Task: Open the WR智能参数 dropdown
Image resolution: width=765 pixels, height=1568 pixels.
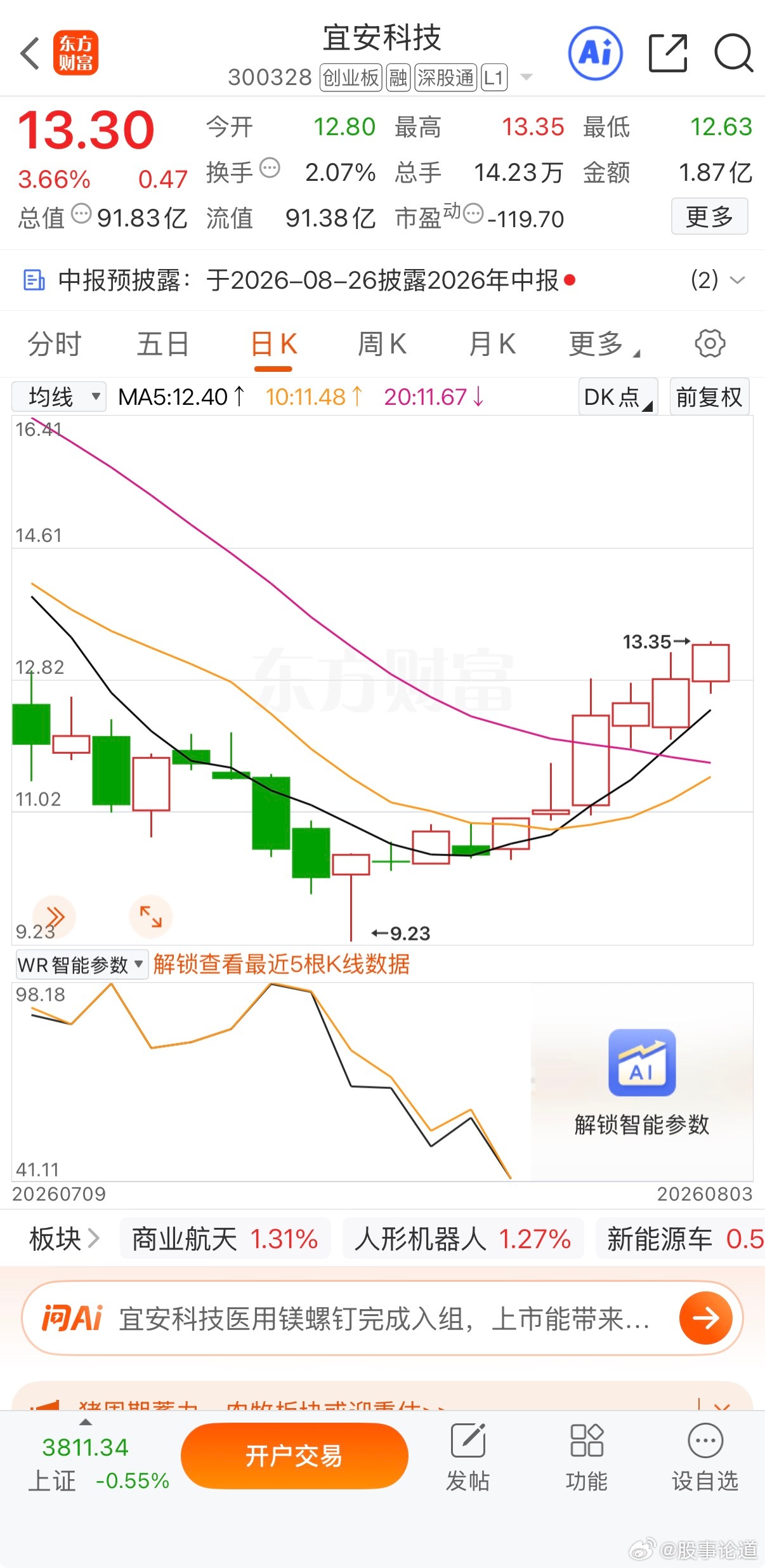Action: tap(81, 965)
